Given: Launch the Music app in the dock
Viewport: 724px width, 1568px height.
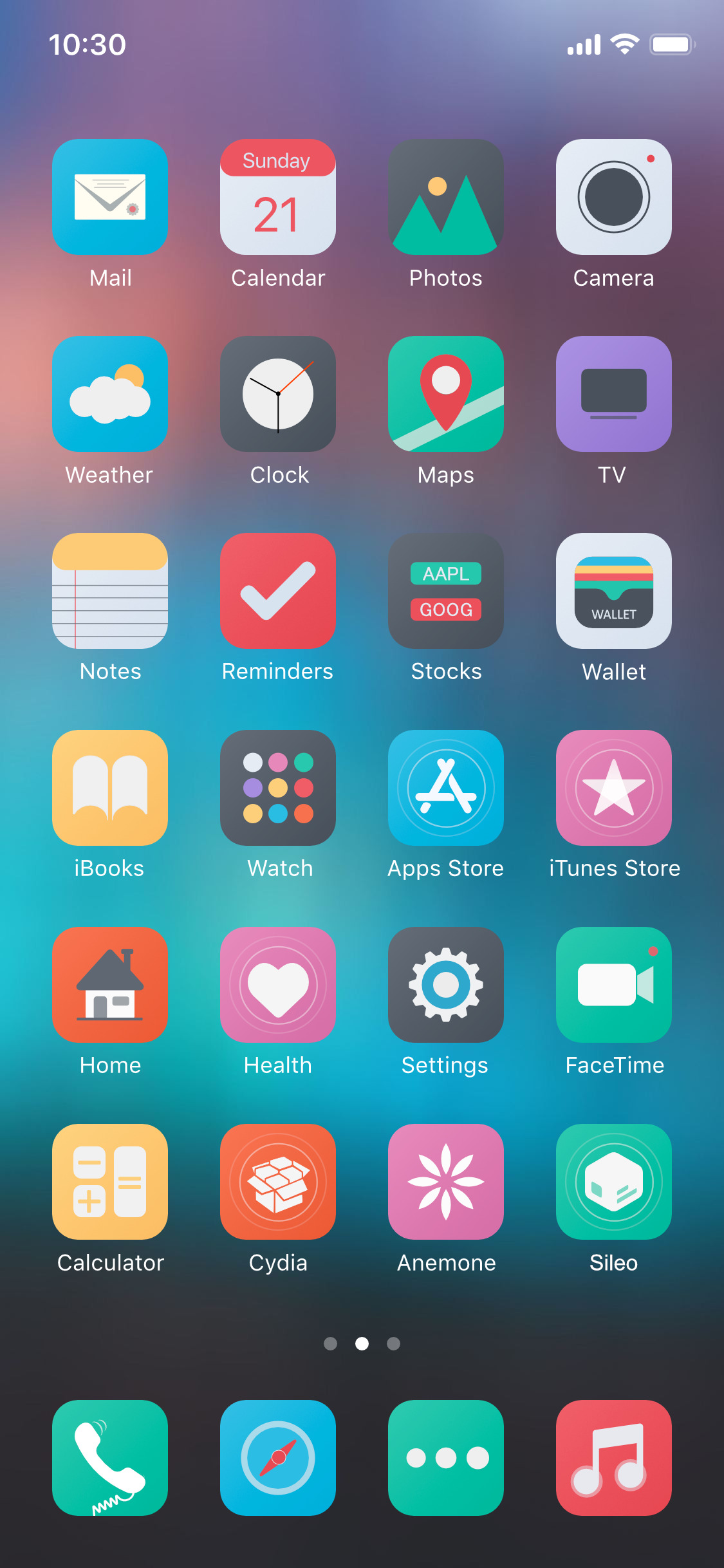Looking at the screenshot, I should [614, 1458].
